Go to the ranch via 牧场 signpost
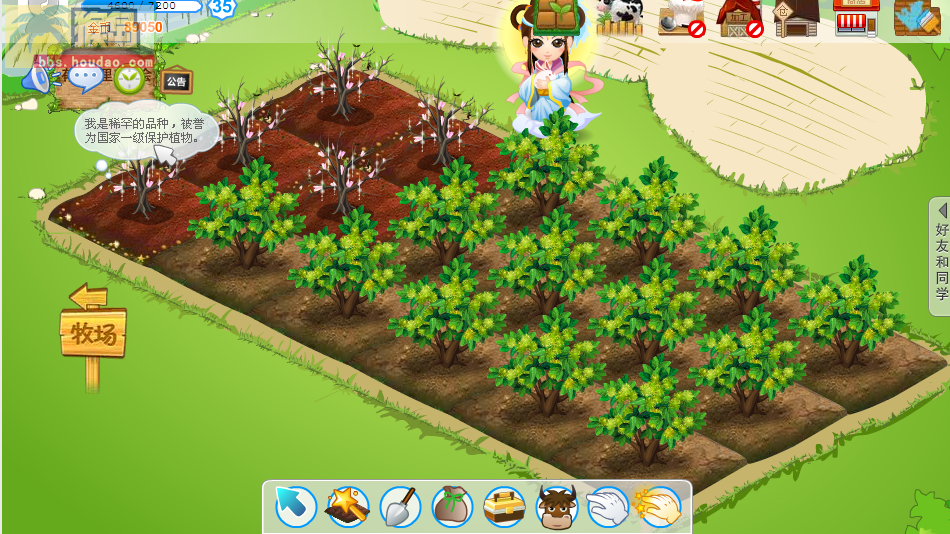The width and height of the screenshot is (950, 534). 92,334
